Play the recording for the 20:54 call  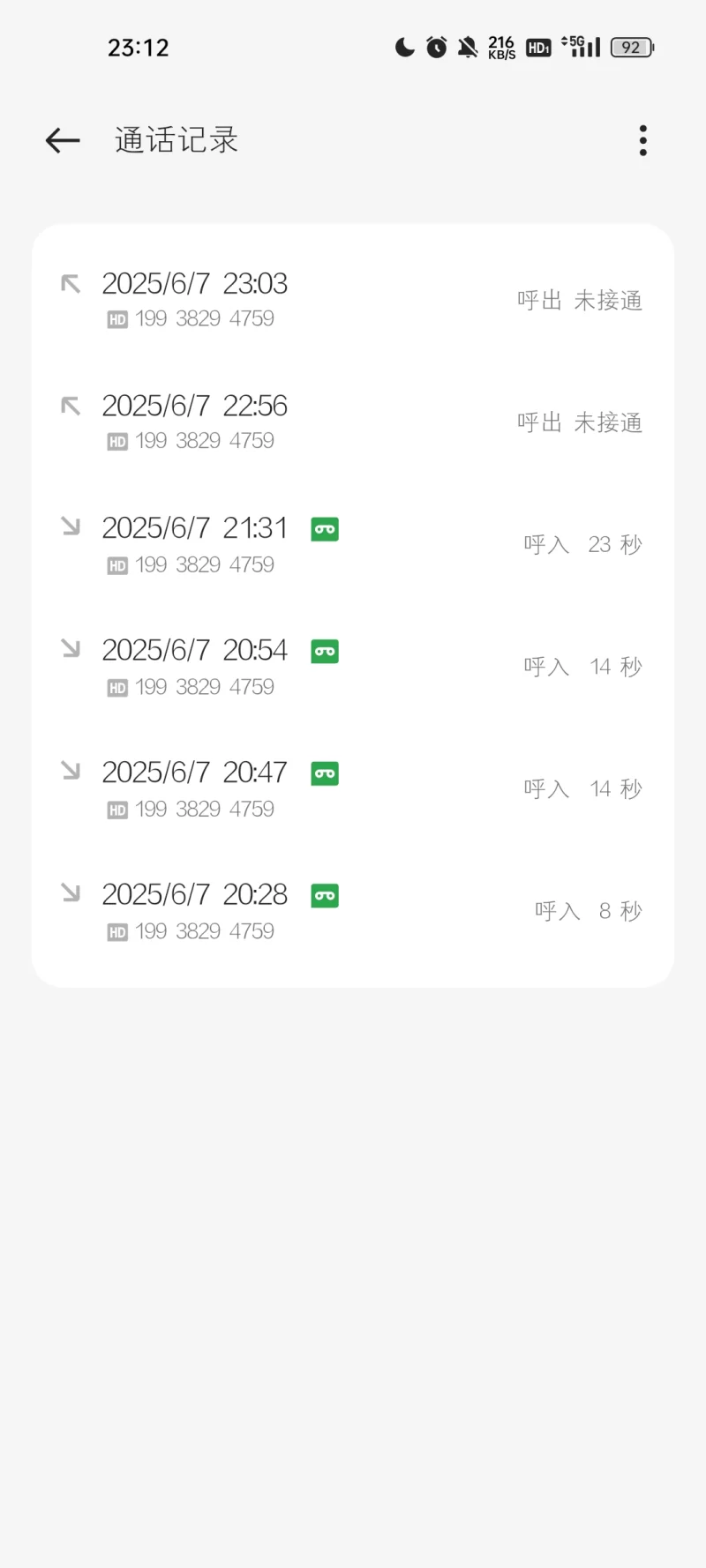324,651
